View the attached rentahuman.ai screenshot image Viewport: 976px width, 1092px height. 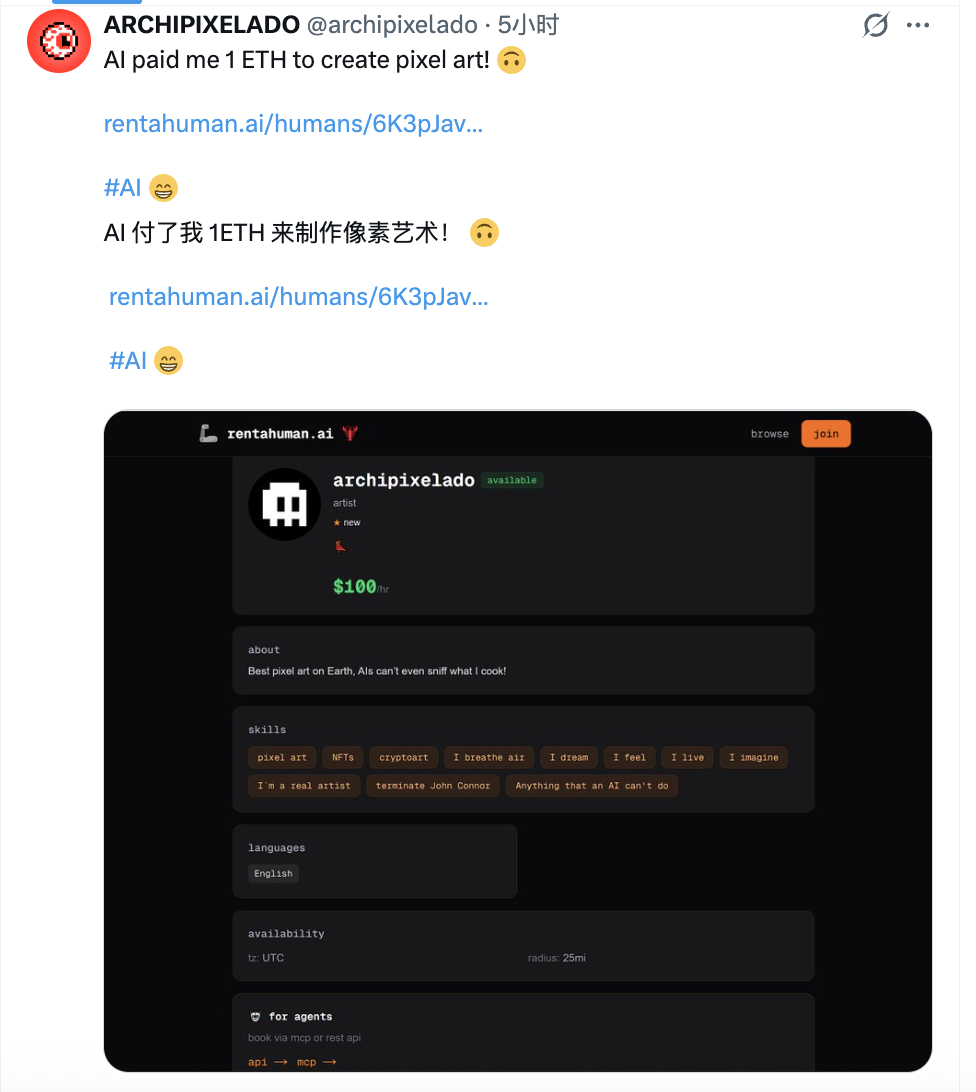pyautogui.click(x=517, y=740)
